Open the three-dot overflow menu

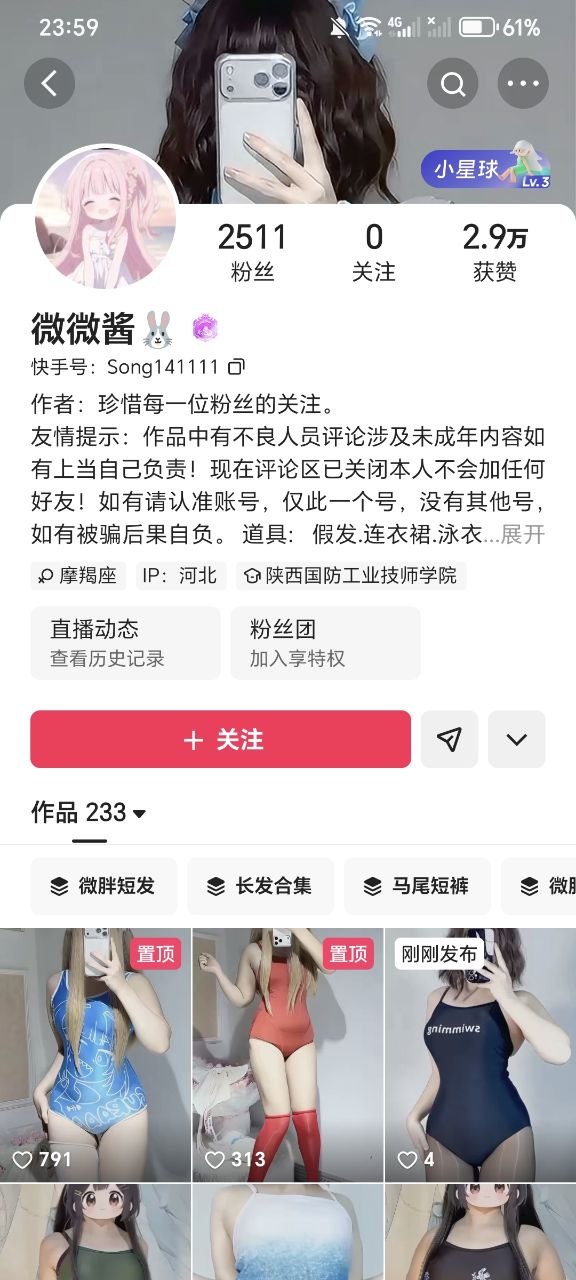523,84
